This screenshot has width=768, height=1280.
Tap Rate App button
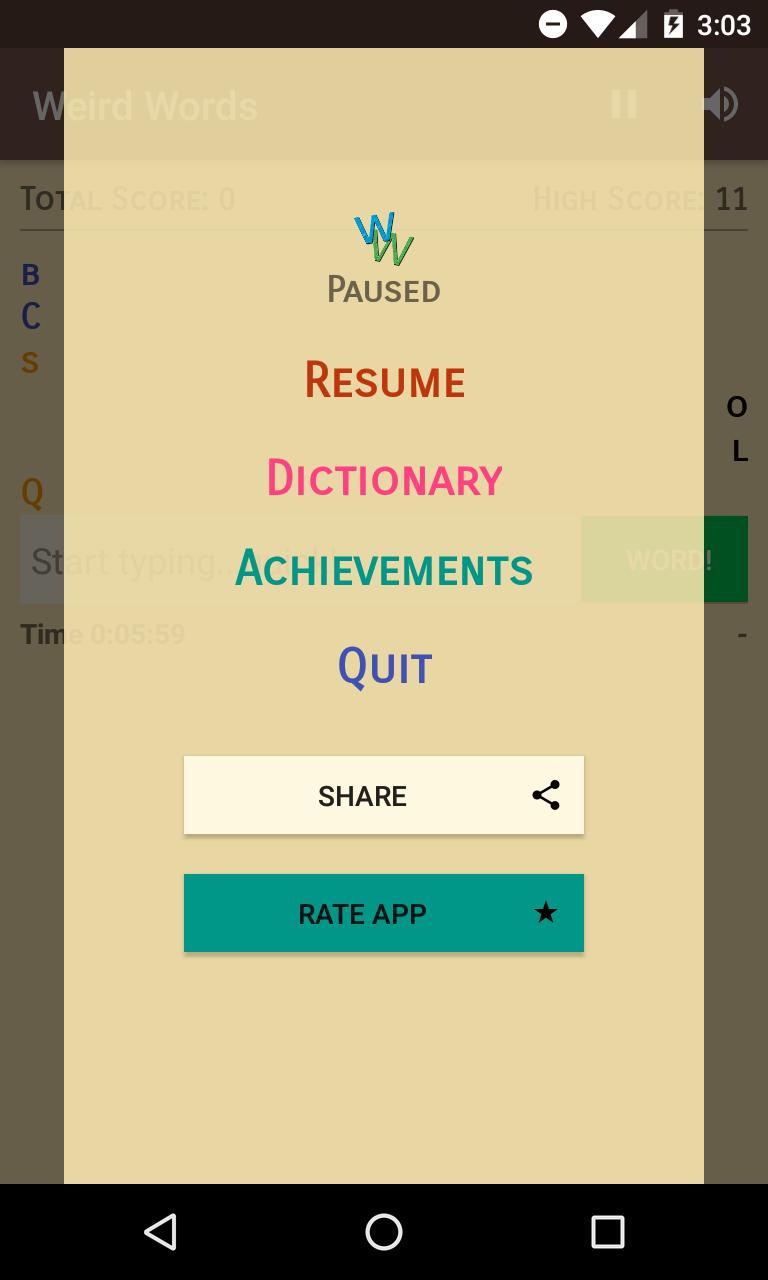point(384,913)
